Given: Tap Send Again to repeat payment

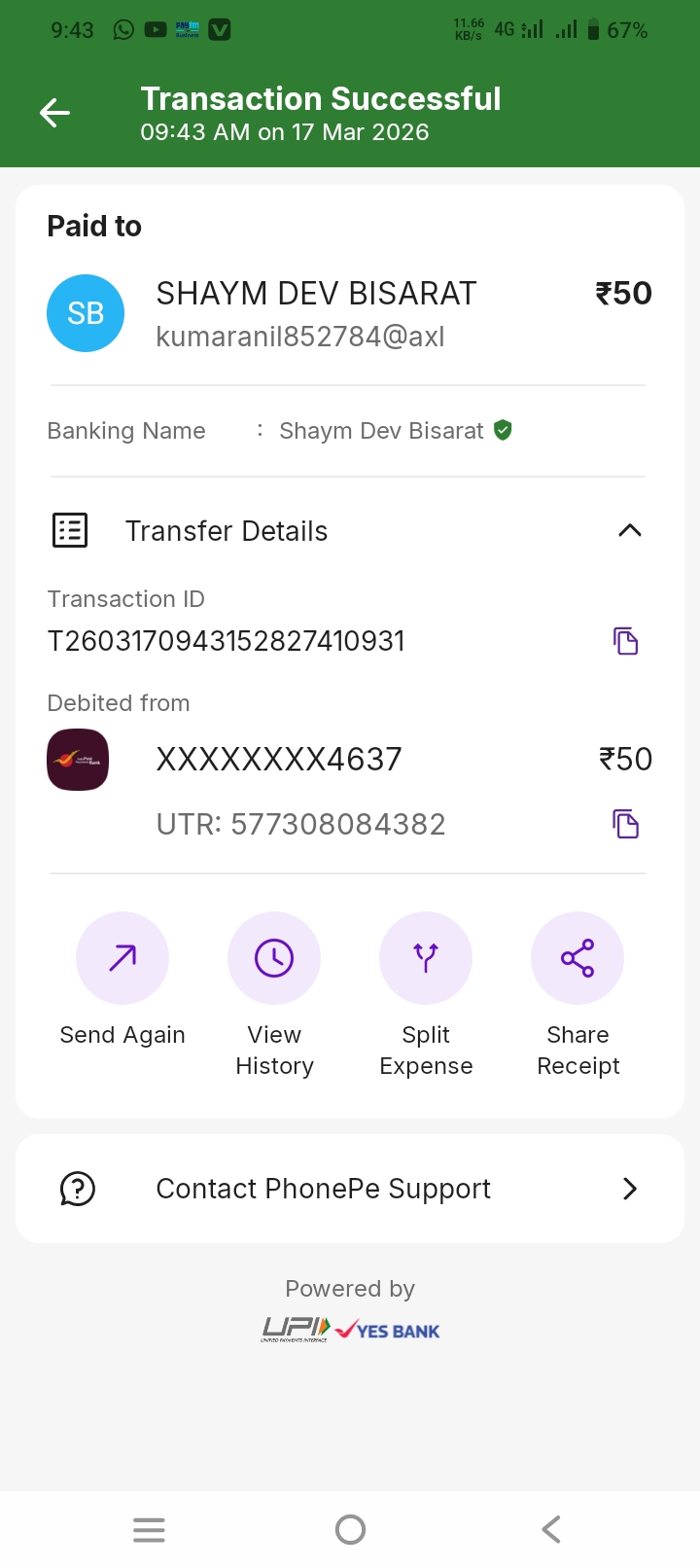Looking at the screenshot, I should point(122,958).
